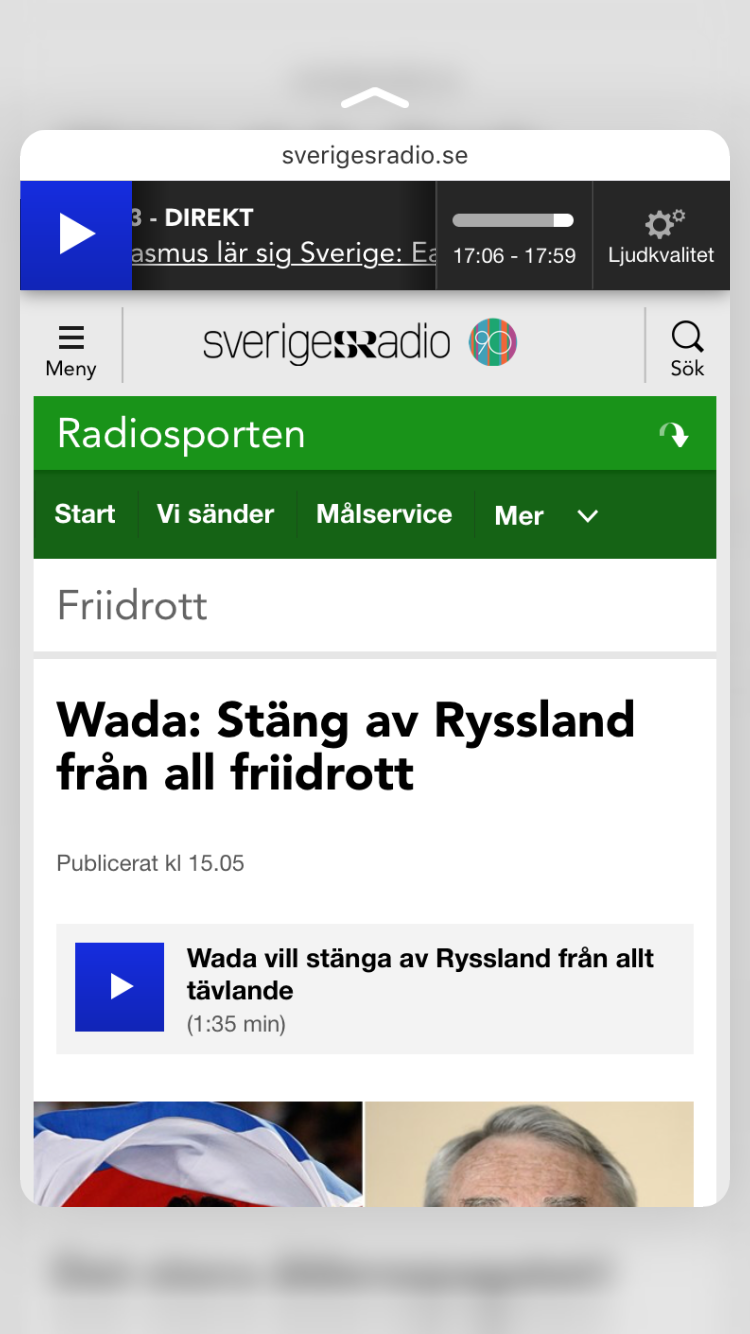The width and height of the screenshot is (750, 1334).
Task: Open the Meny hamburger menu
Action: [71, 346]
